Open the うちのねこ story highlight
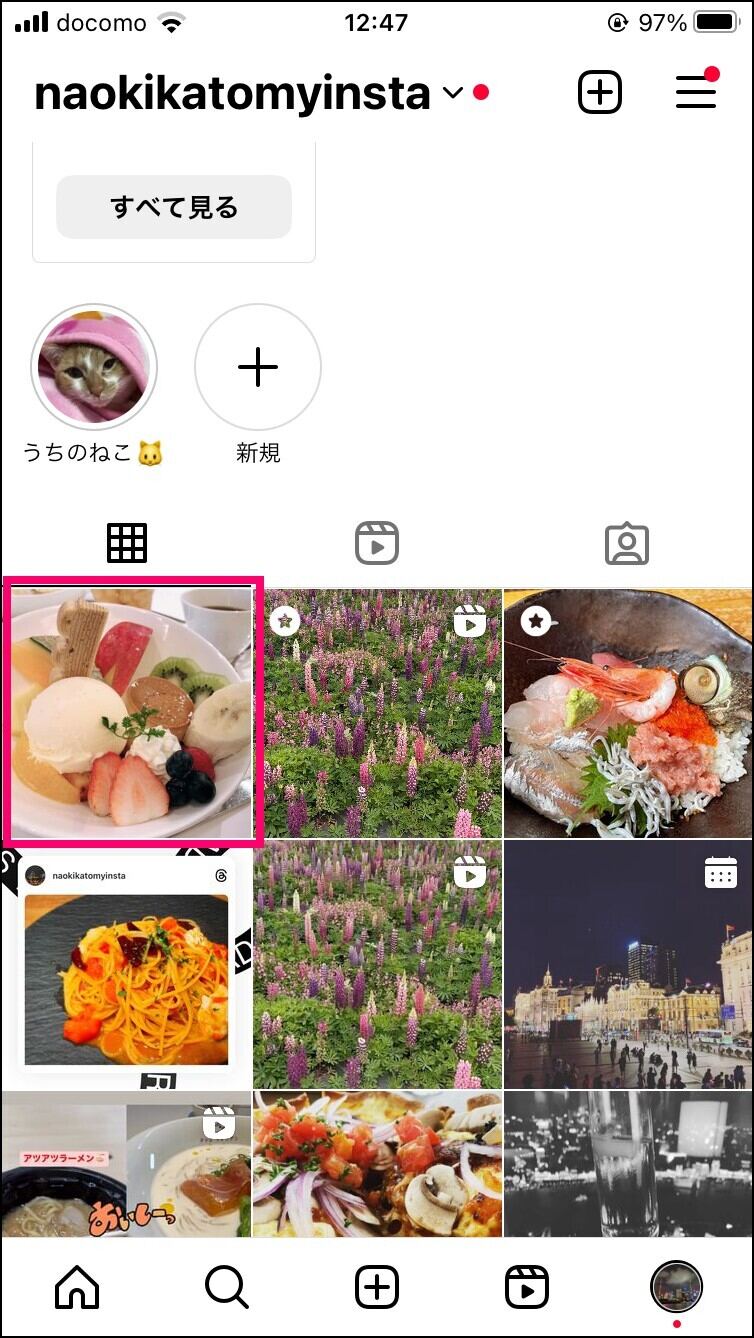The width and height of the screenshot is (754, 1338). point(94,367)
